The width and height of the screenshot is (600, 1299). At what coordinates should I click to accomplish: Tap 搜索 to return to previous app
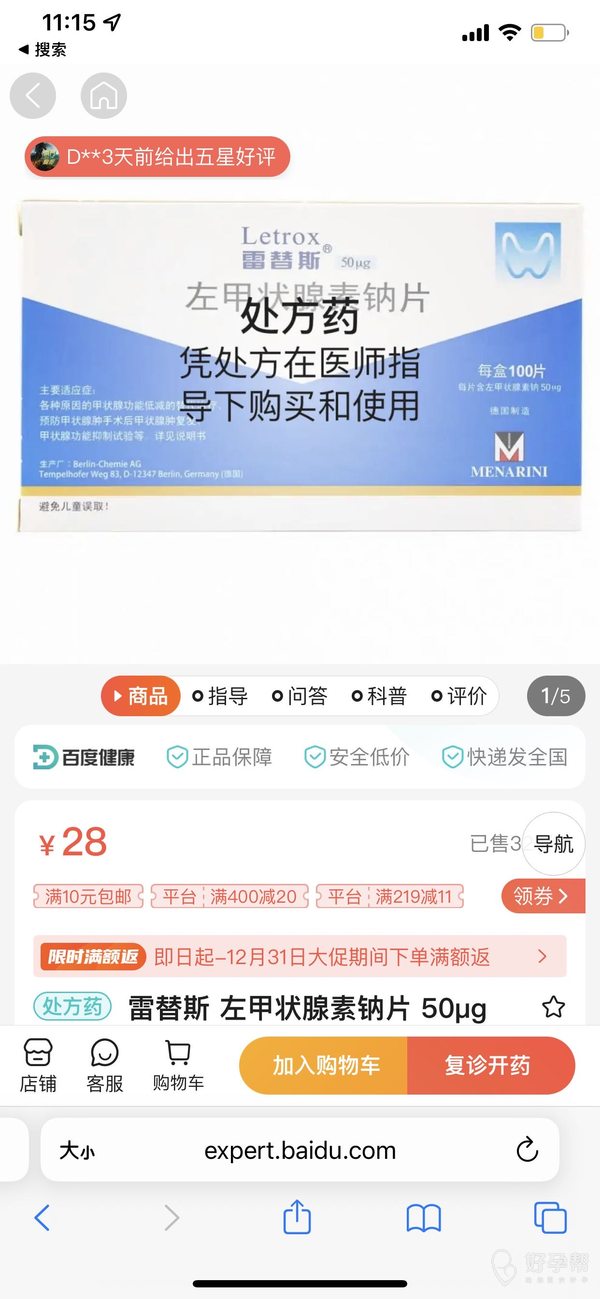tap(43, 49)
